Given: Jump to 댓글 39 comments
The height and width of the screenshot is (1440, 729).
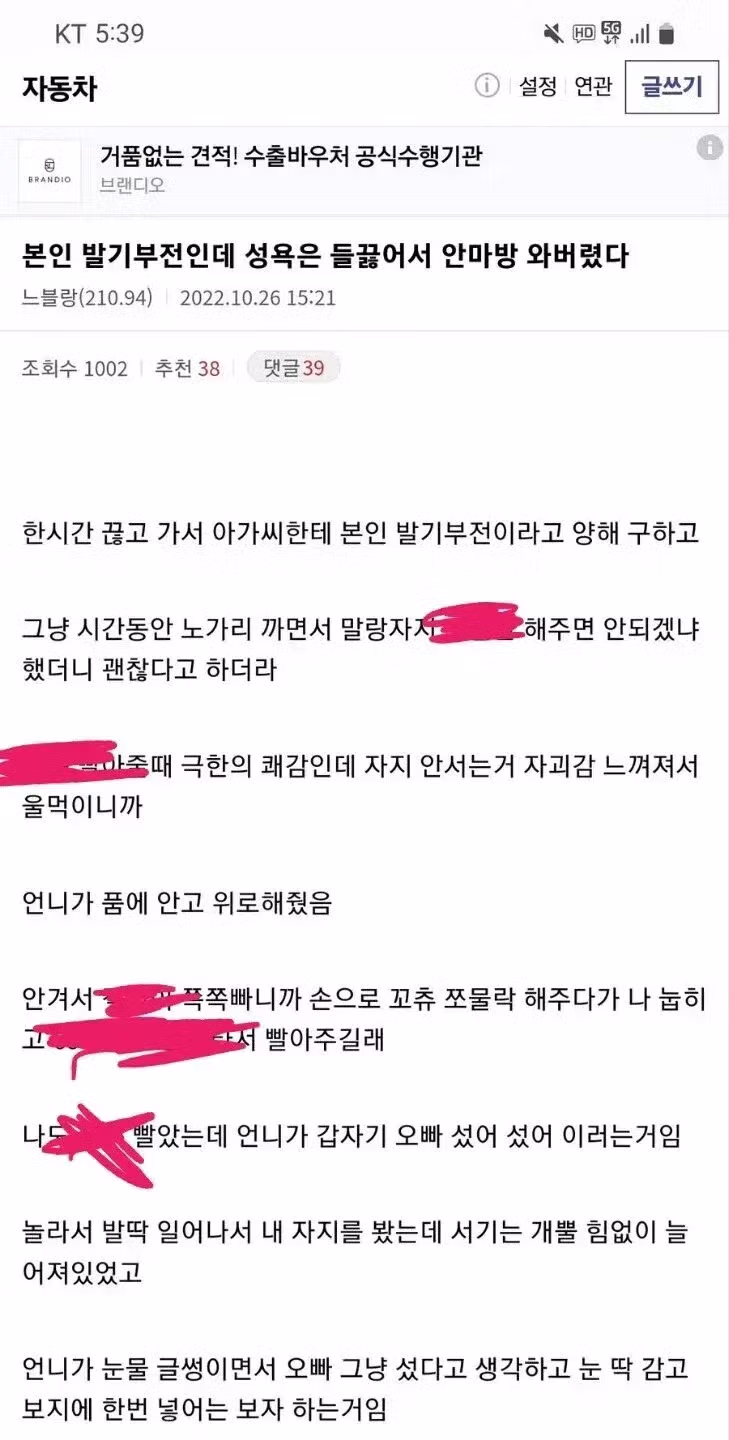Looking at the screenshot, I should coord(293,368).
